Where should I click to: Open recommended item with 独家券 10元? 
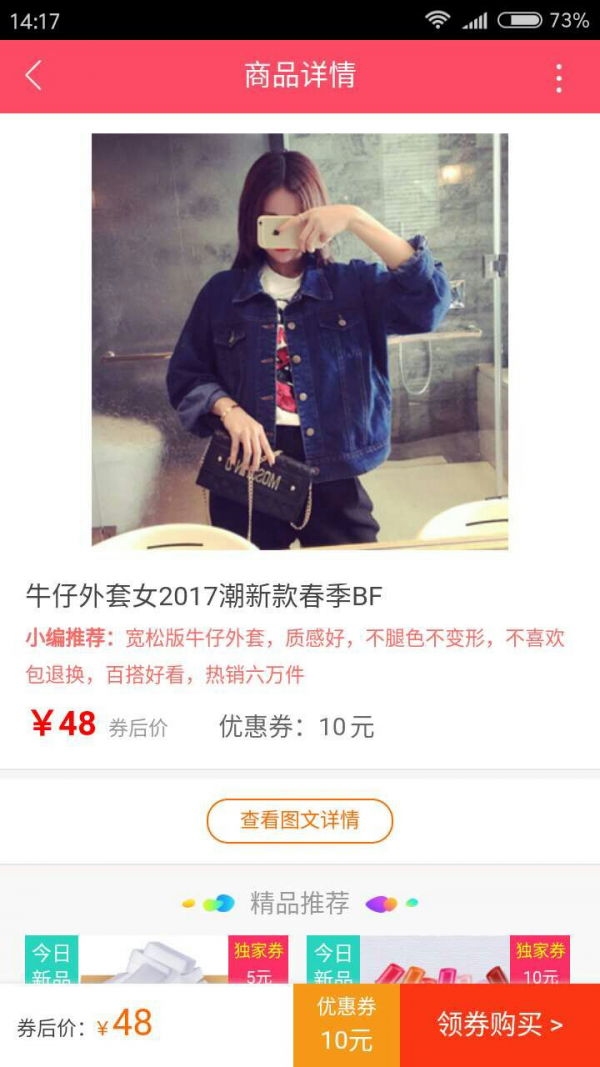[x=440, y=959]
